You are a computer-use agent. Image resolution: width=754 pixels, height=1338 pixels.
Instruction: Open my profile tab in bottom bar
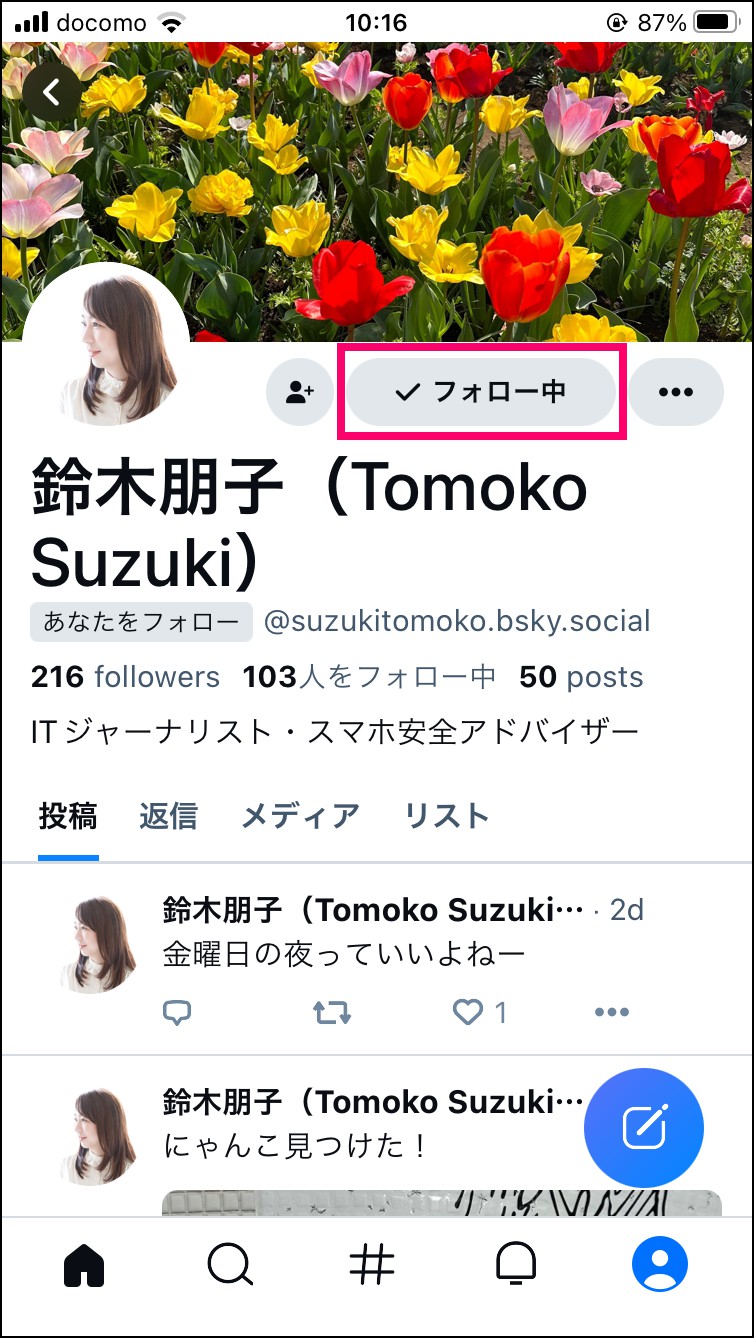[x=660, y=1265]
